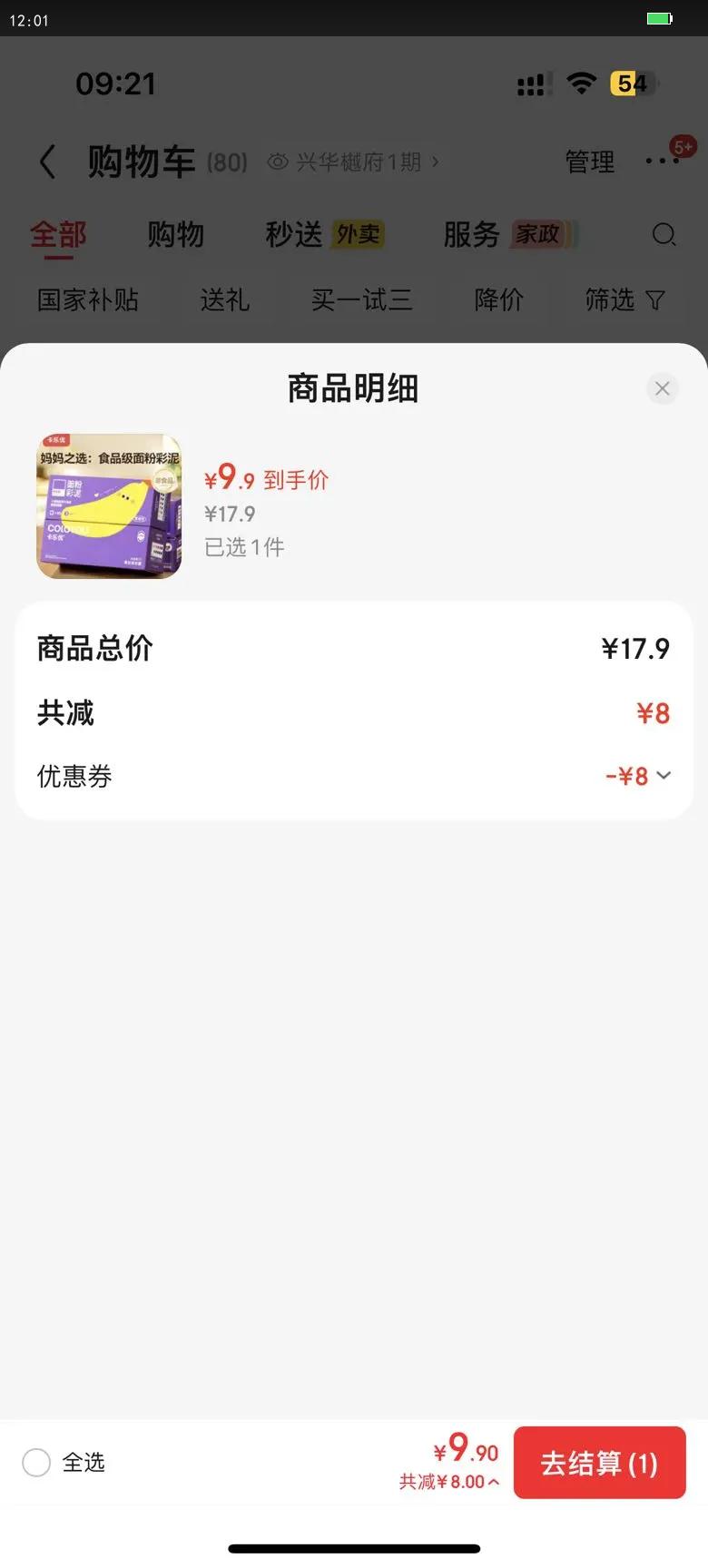This screenshot has width=708, height=1568.
Task: Go back from the 购物车 page
Action: (x=48, y=162)
